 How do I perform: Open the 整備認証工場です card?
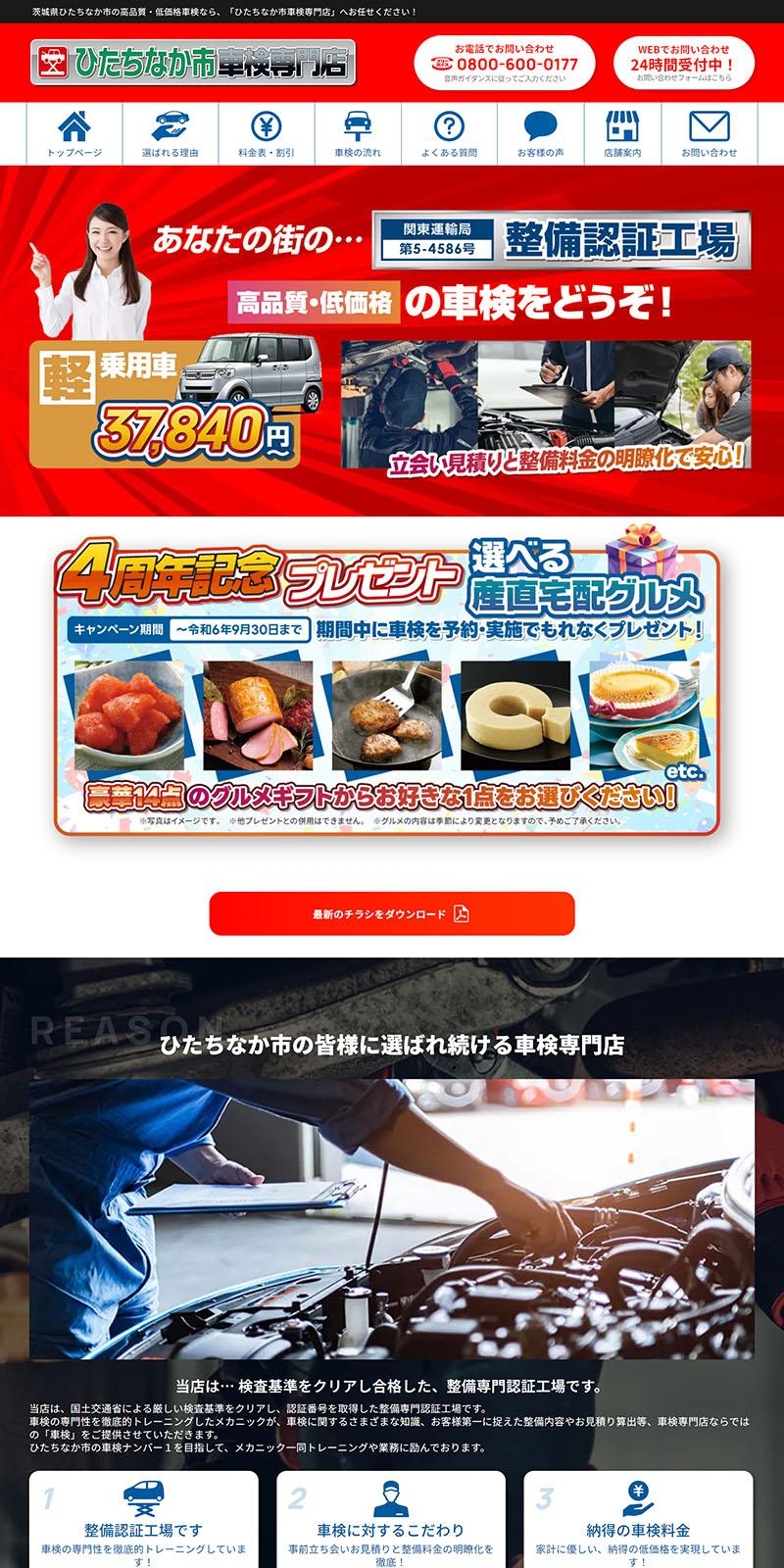click(x=144, y=1519)
